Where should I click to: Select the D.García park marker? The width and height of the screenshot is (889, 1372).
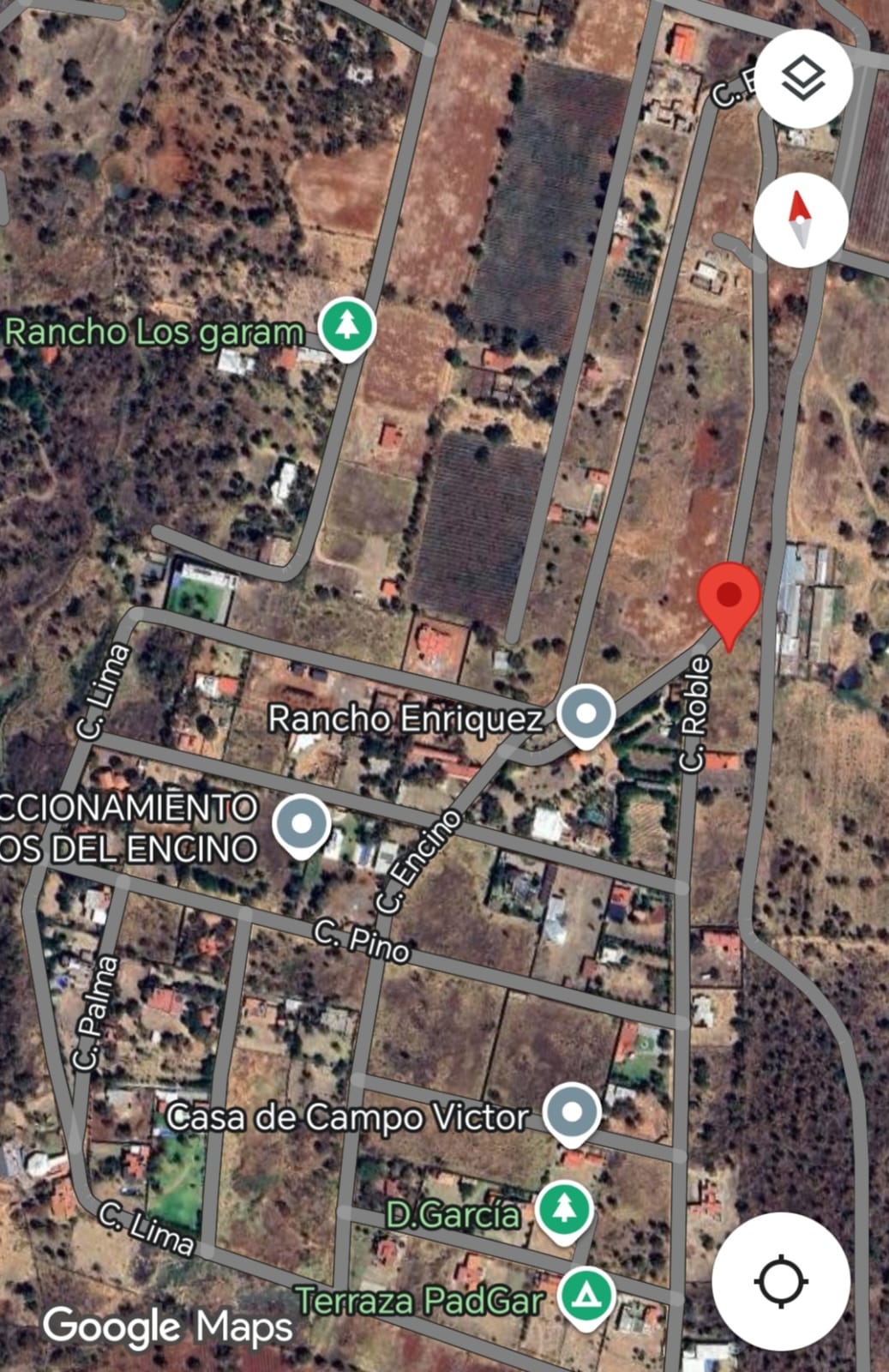[564, 1209]
